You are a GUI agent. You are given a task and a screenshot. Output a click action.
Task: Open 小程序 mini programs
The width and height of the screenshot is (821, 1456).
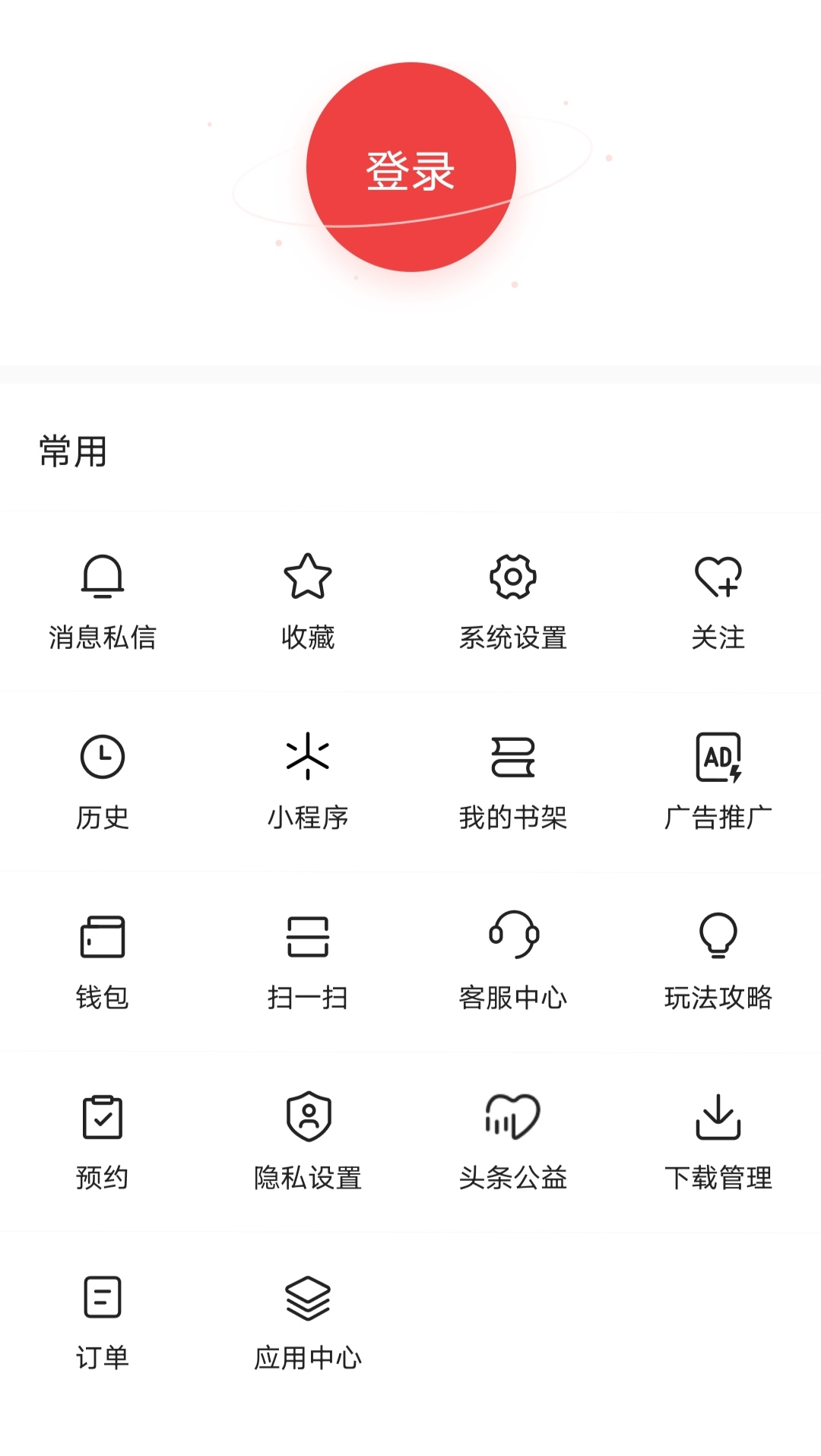(x=308, y=781)
